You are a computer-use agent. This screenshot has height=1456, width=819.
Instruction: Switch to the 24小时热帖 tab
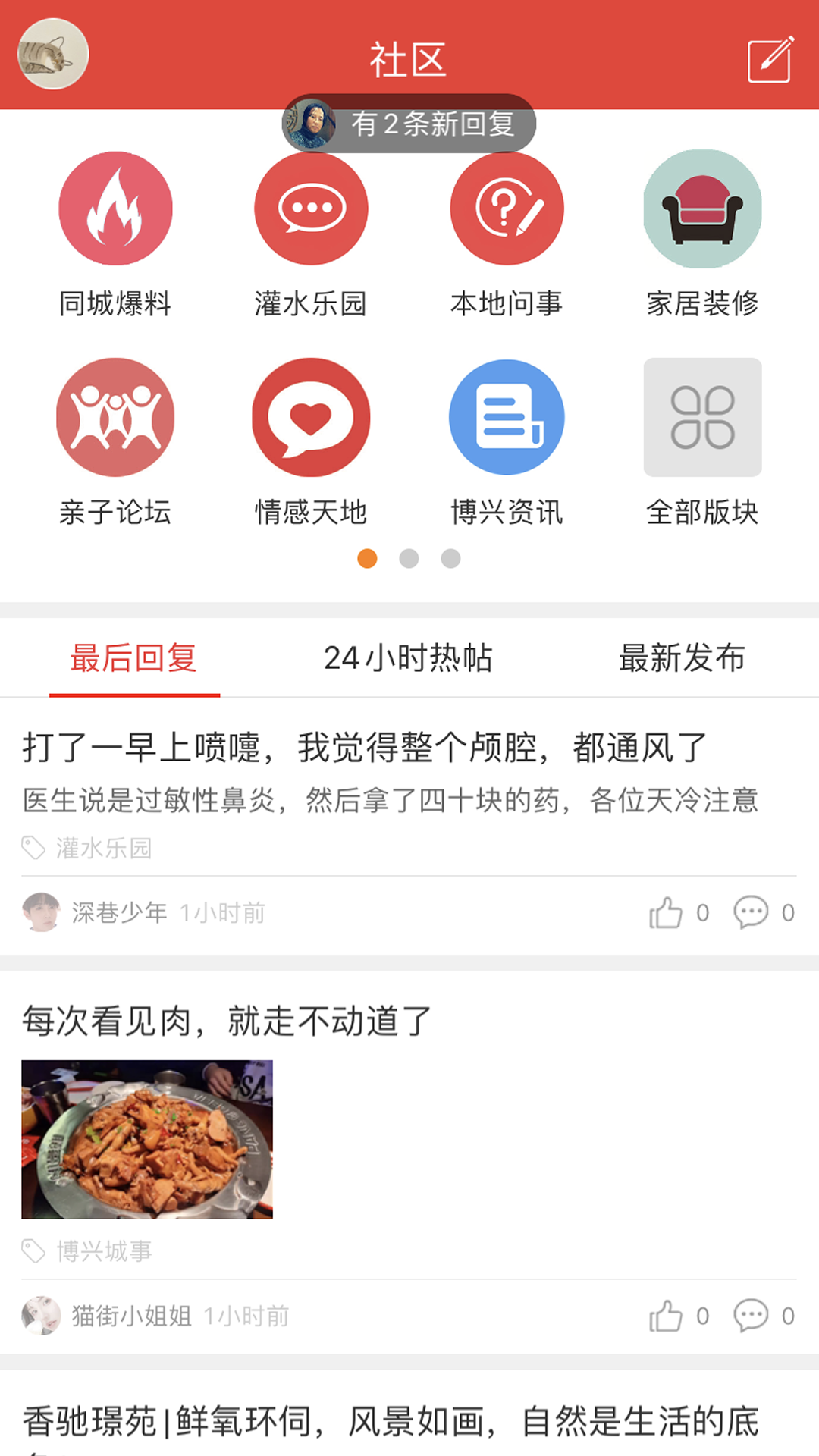pyautogui.click(x=409, y=658)
